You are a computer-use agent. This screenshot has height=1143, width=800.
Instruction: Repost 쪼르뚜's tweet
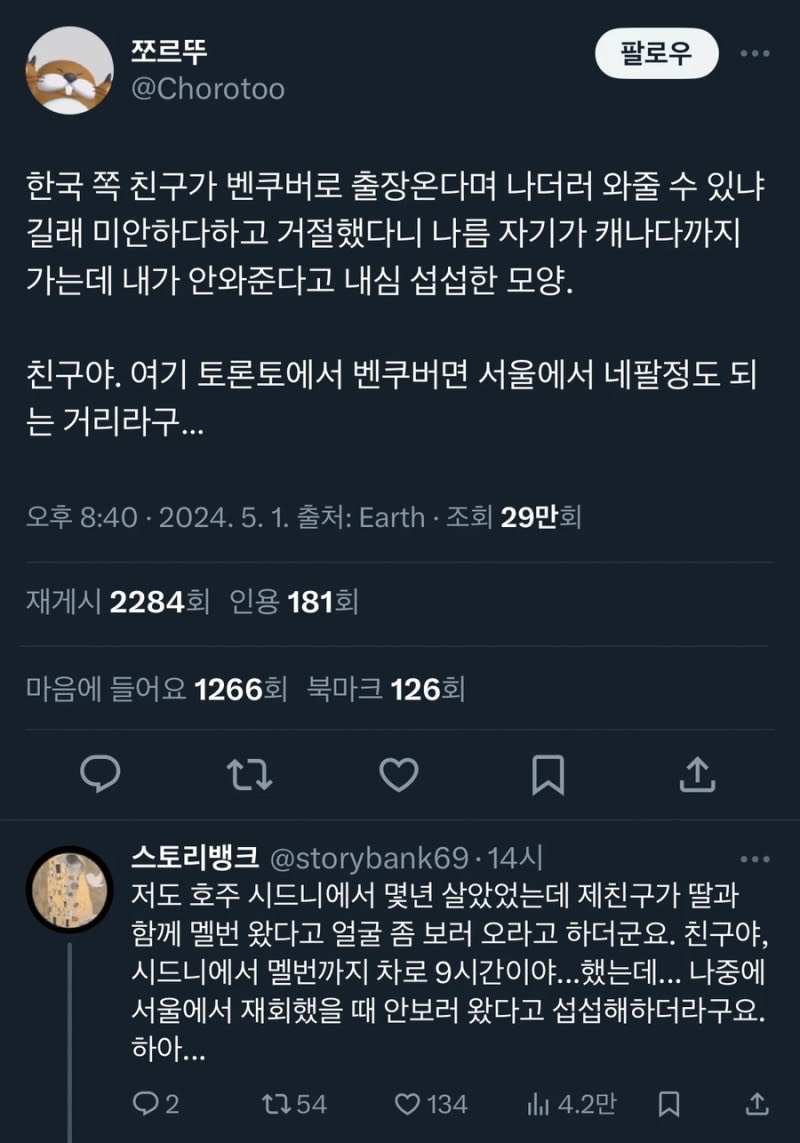point(249,773)
